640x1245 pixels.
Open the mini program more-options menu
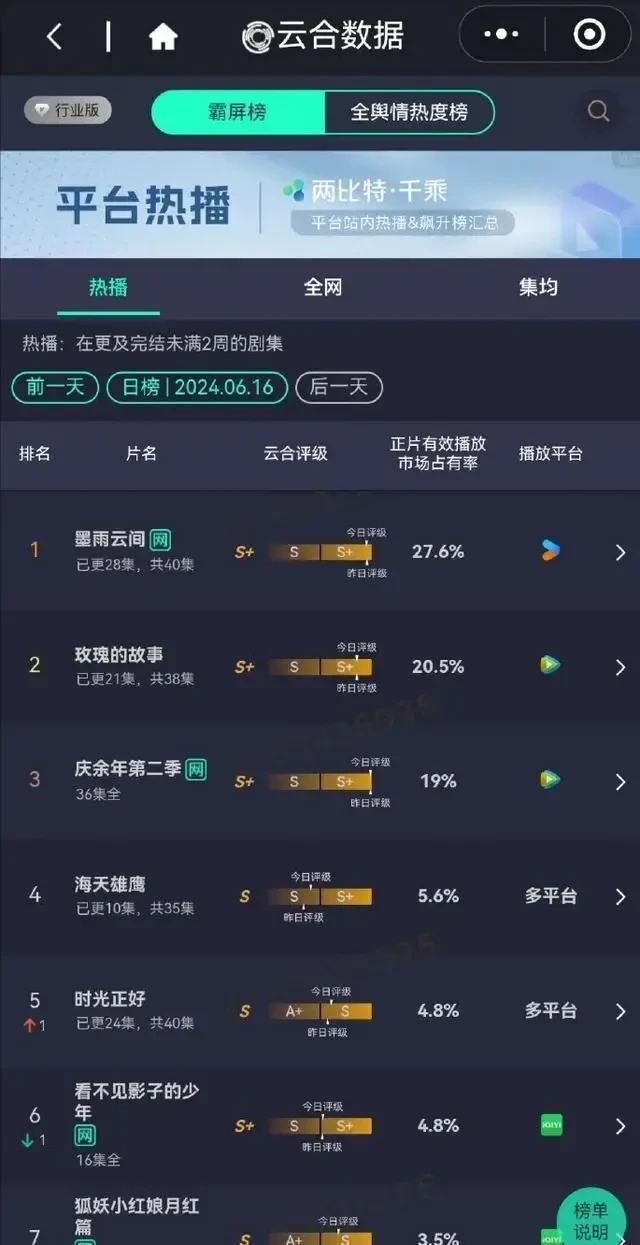500,35
